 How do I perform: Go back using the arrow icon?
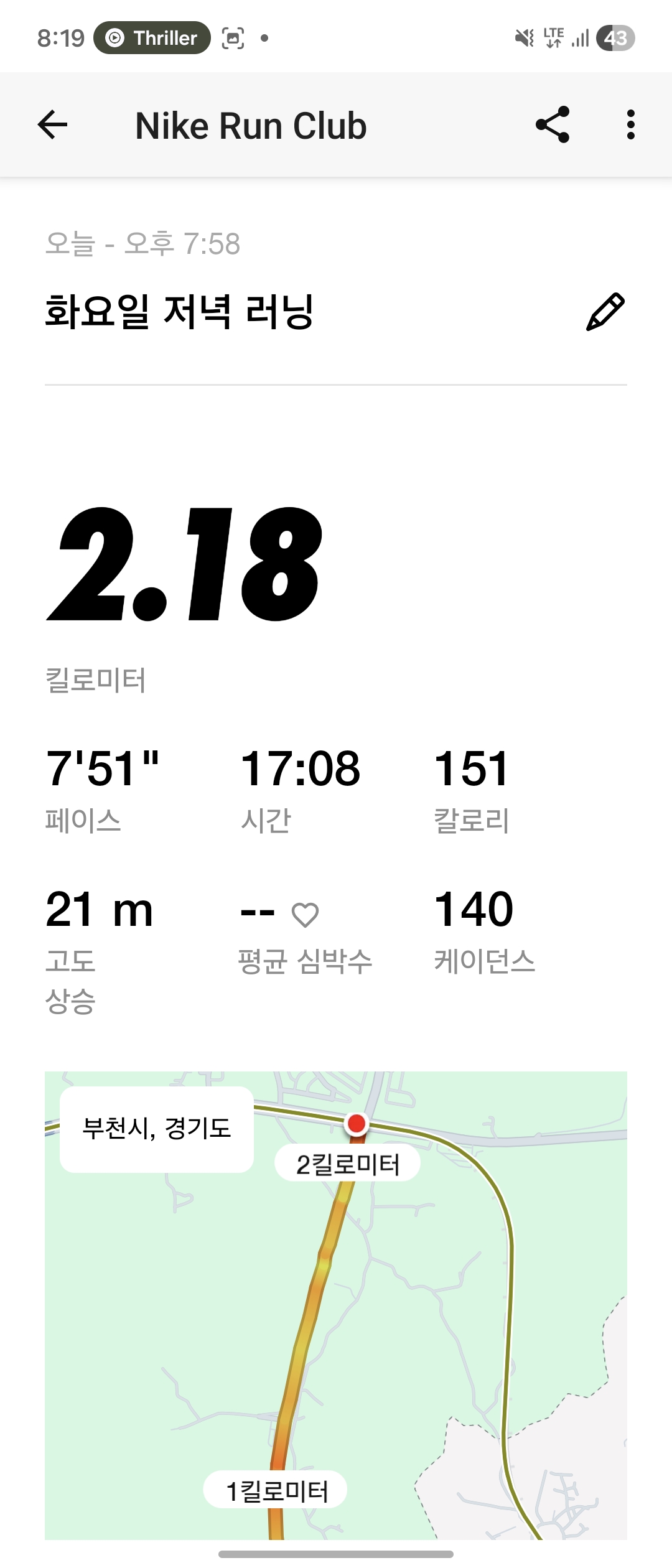[x=52, y=124]
